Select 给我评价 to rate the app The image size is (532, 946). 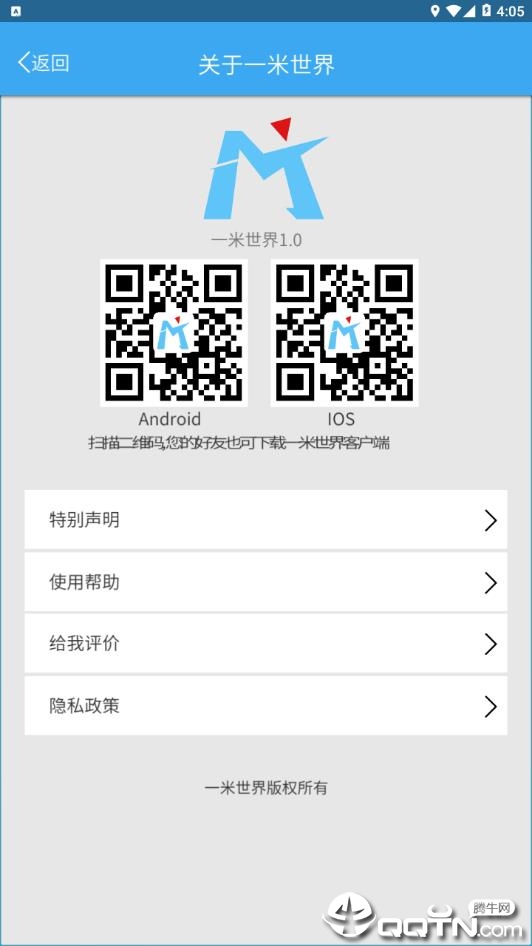point(265,644)
